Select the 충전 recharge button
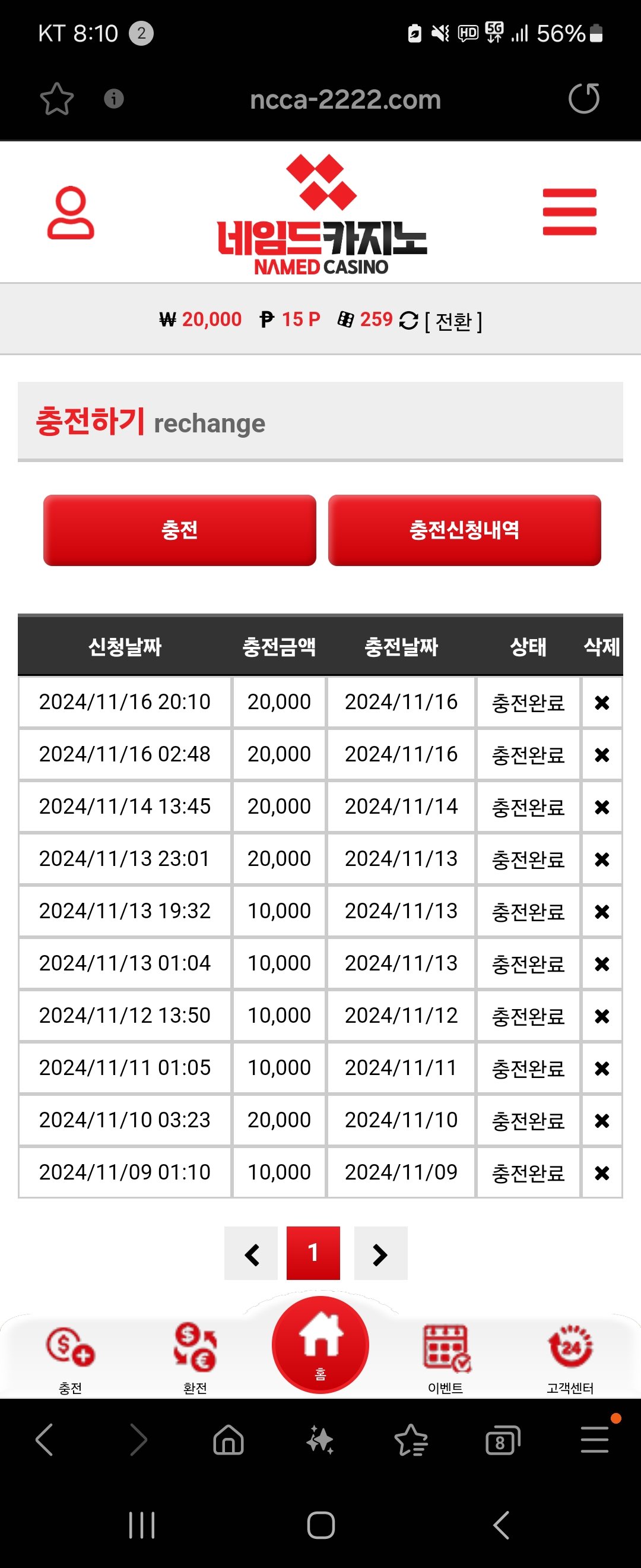 [179, 530]
